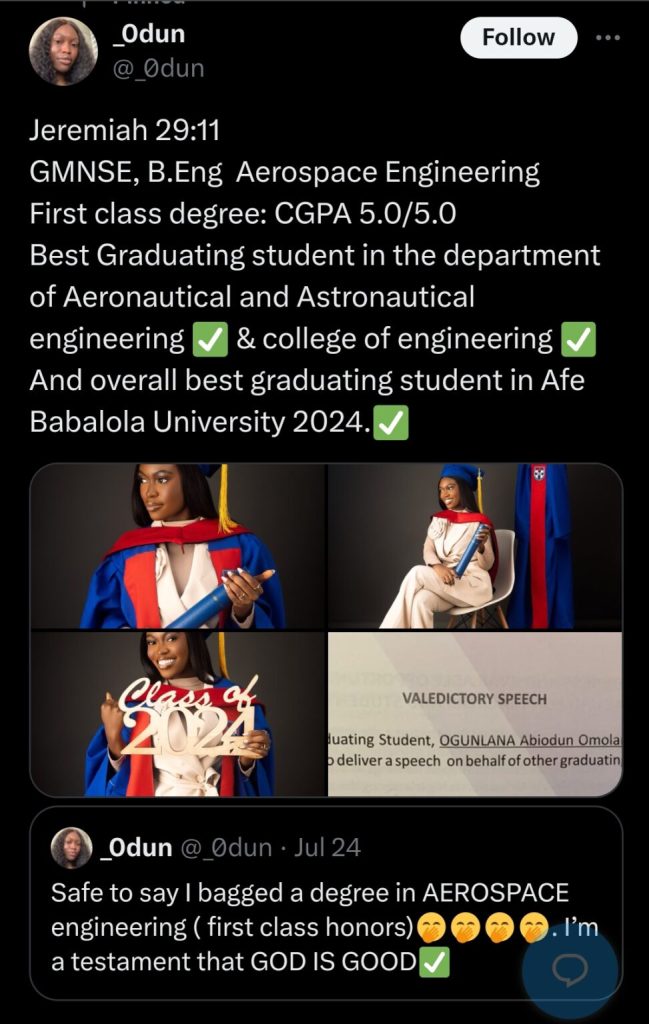Open the Class of 2024 photo
Image resolution: width=649 pixels, height=1024 pixels.
coord(178,714)
